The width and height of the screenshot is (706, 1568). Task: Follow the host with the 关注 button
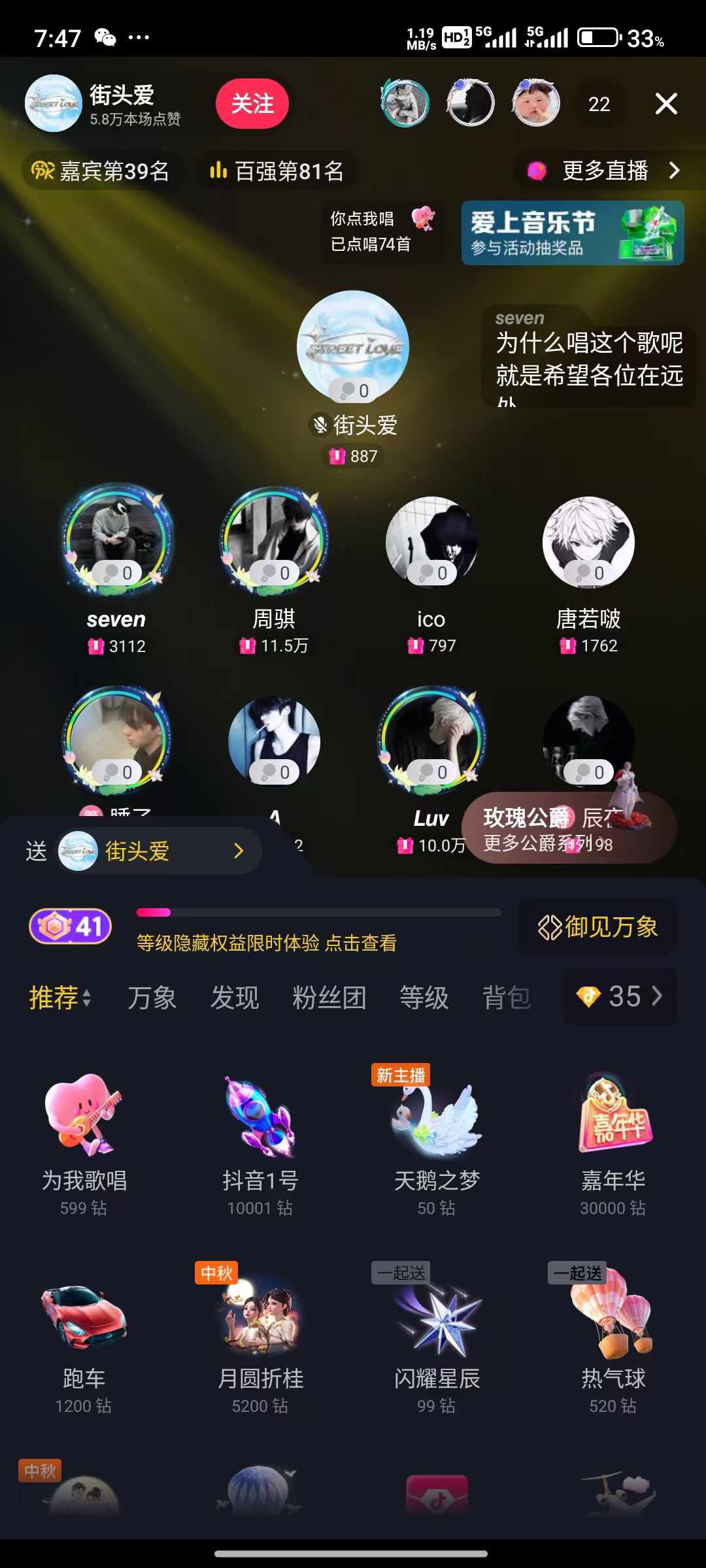[252, 104]
